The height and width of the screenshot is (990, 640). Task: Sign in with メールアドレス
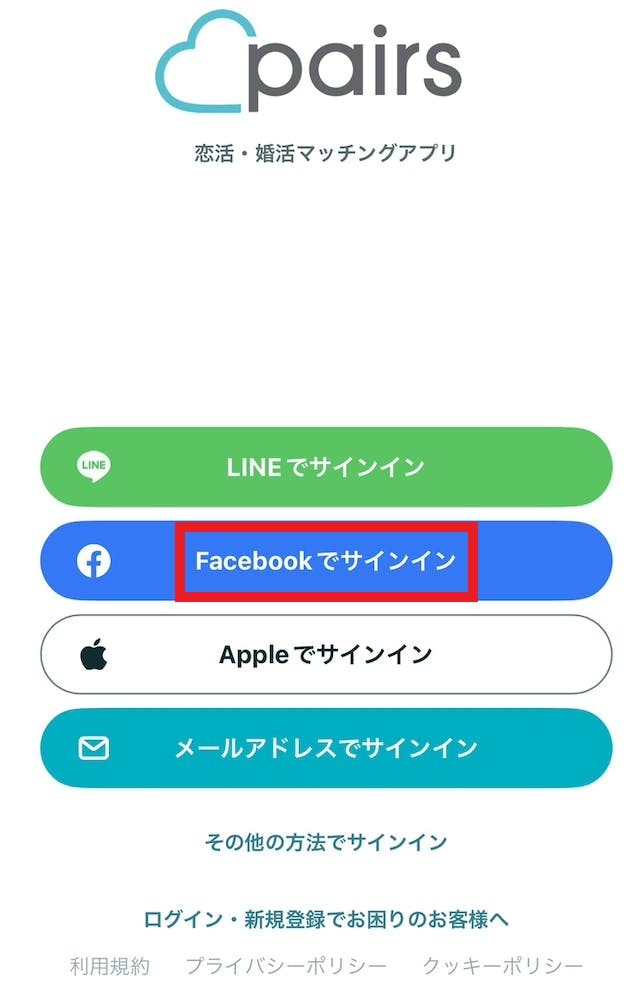[325, 748]
